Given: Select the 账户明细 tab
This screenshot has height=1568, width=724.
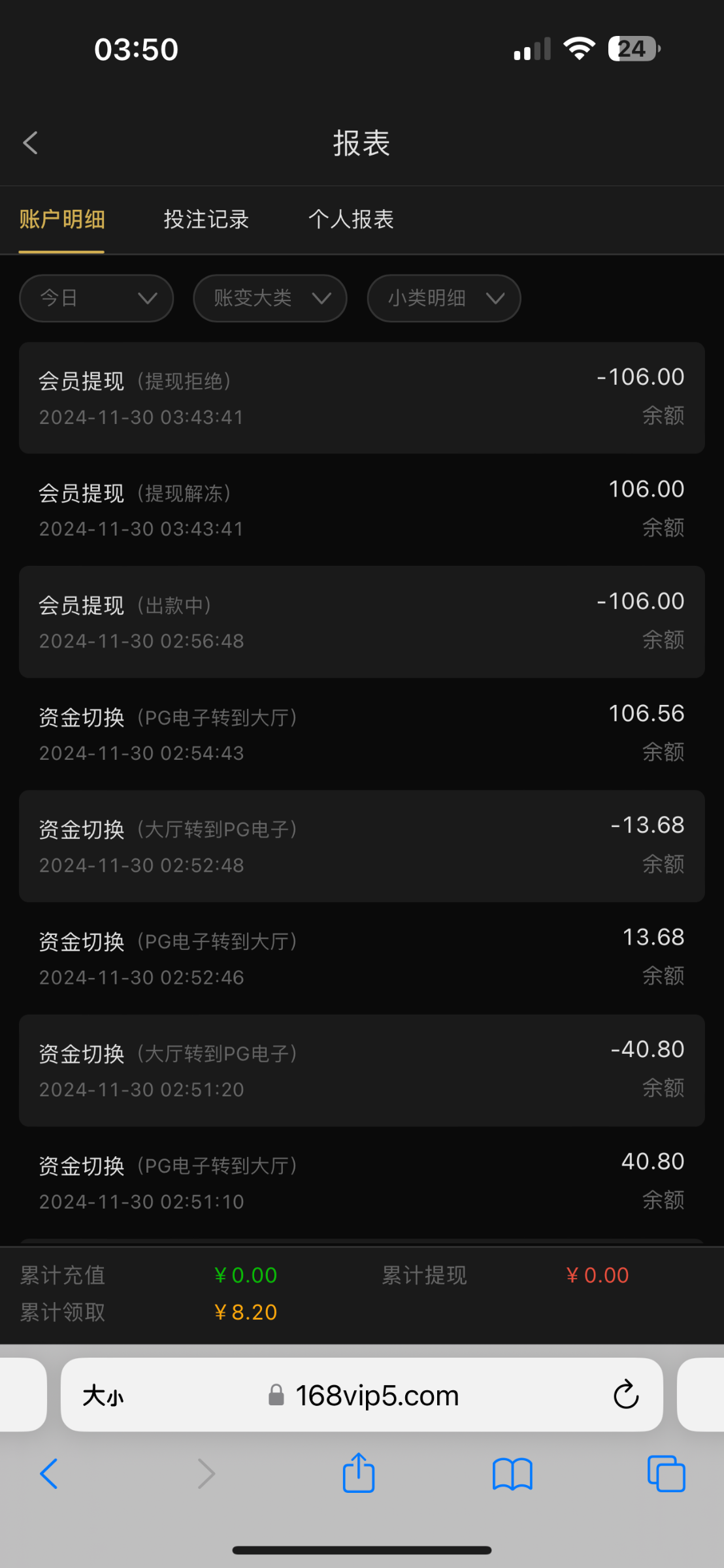Looking at the screenshot, I should click(62, 220).
